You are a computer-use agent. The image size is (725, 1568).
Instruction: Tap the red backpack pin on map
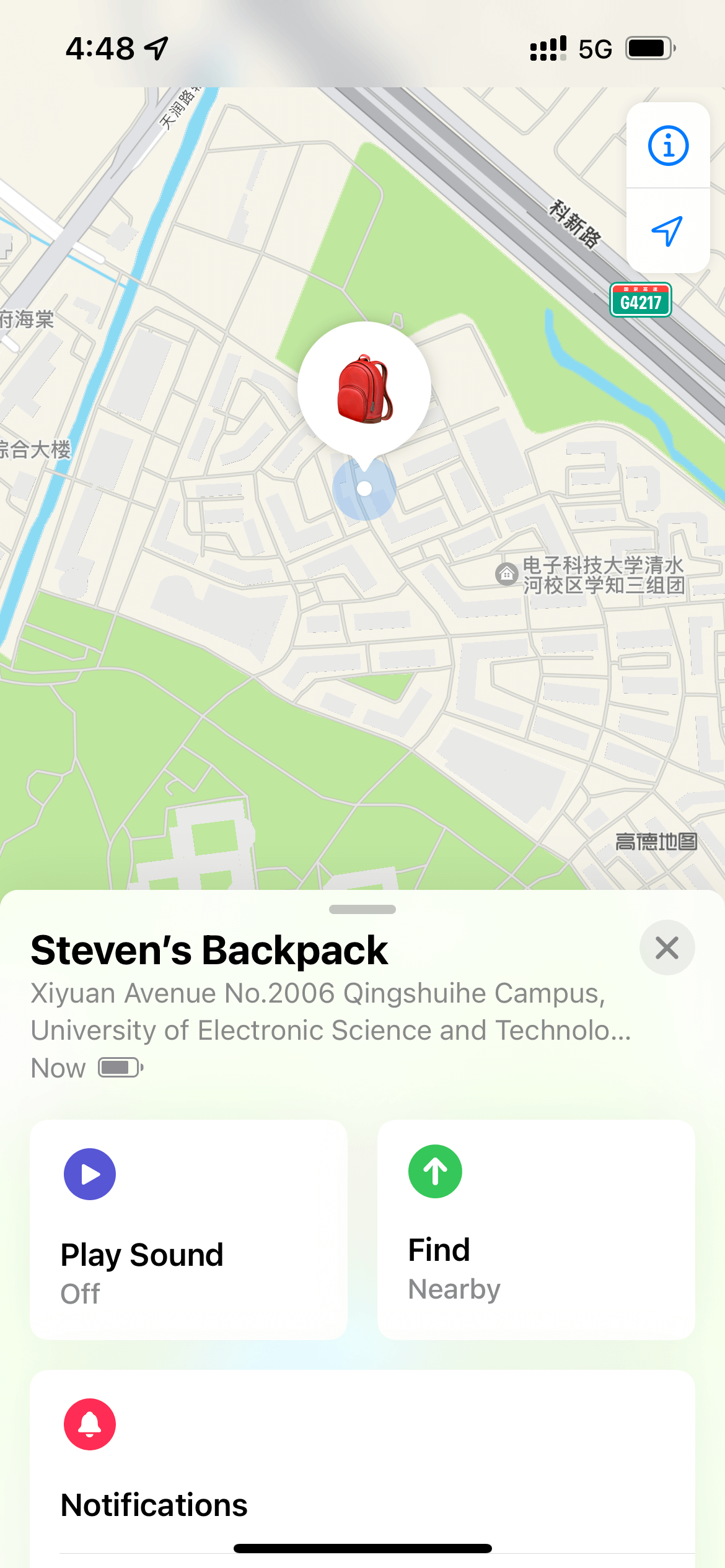364,389
